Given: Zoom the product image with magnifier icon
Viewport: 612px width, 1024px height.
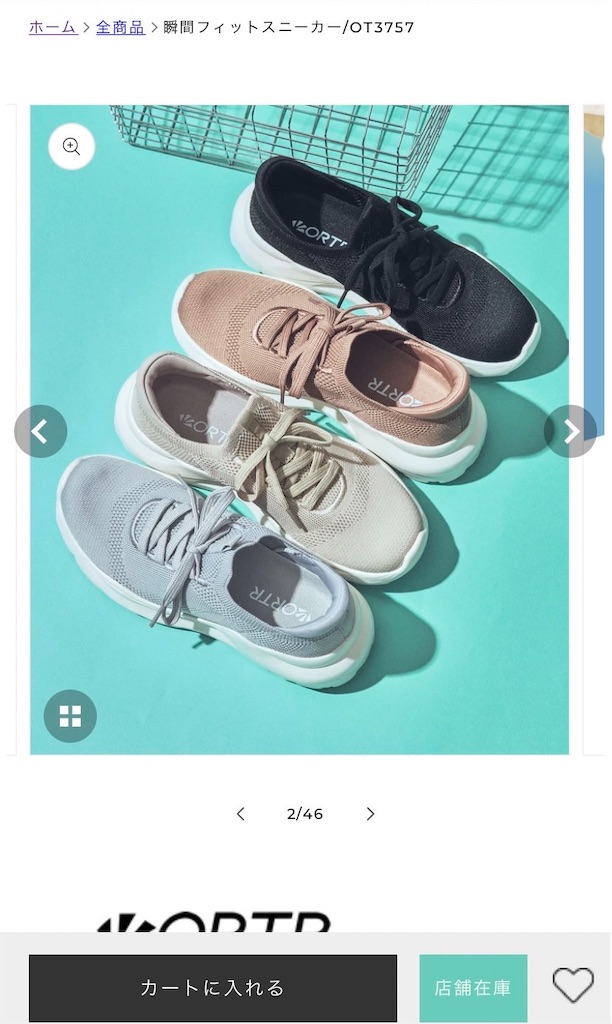Looking at the screenshot, I should pos(72,146).
